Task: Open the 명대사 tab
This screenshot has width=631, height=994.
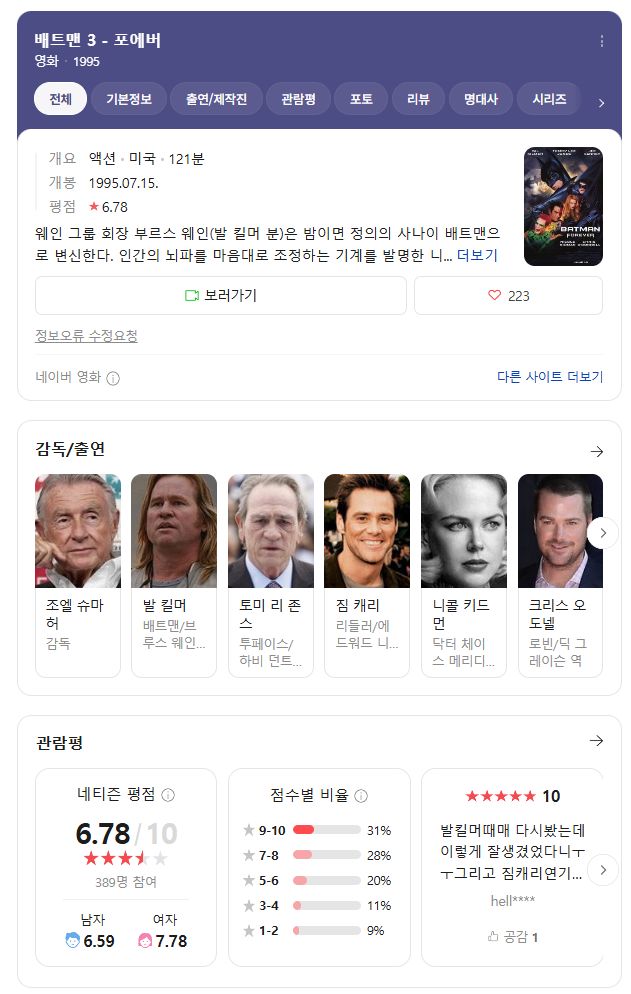Action: 480,99
